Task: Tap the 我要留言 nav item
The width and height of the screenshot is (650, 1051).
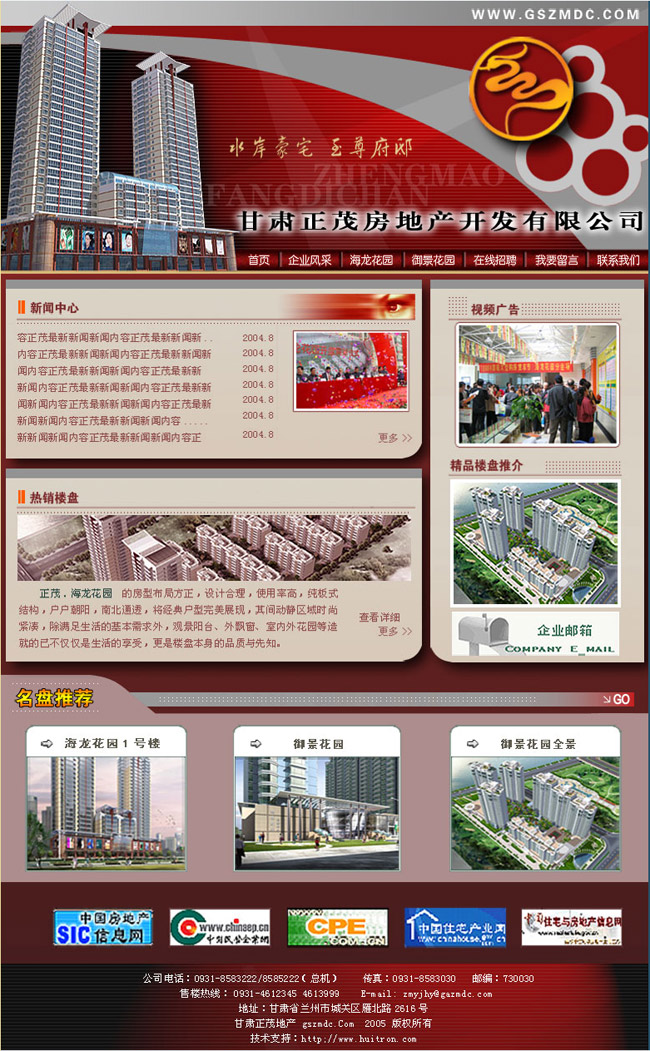Action: coord(556,260)
